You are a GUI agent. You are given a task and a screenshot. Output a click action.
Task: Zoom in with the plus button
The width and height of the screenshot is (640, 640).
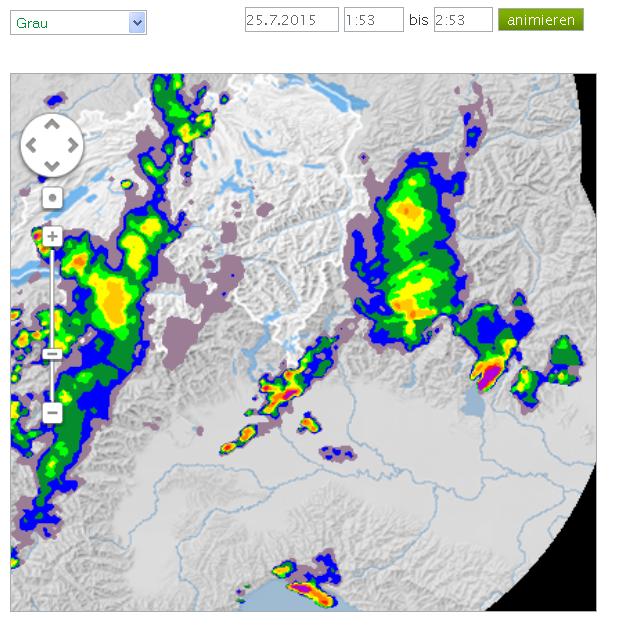[x=52, y=238]
